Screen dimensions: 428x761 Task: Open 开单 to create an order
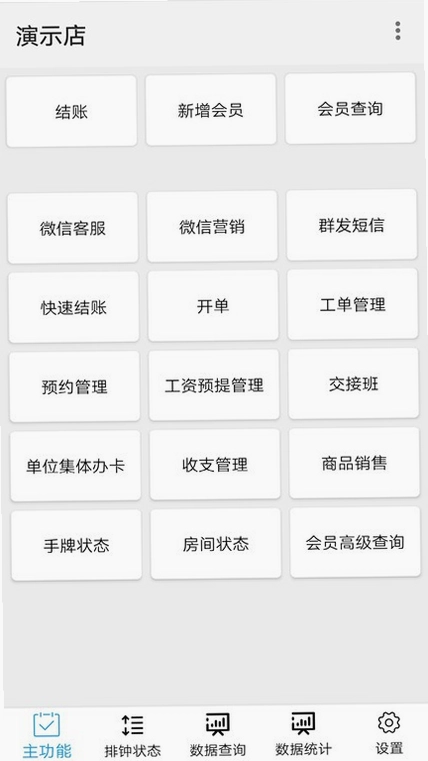point(213,306)
